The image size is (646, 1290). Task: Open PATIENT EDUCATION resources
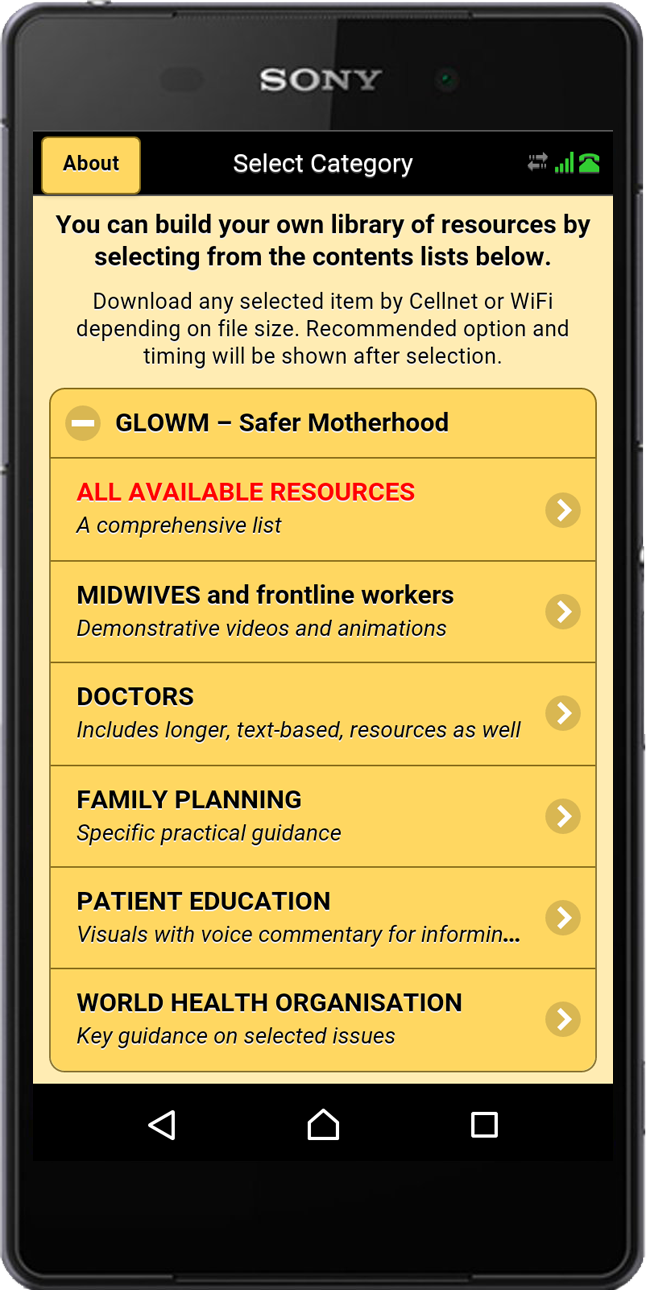coord(322,917)
